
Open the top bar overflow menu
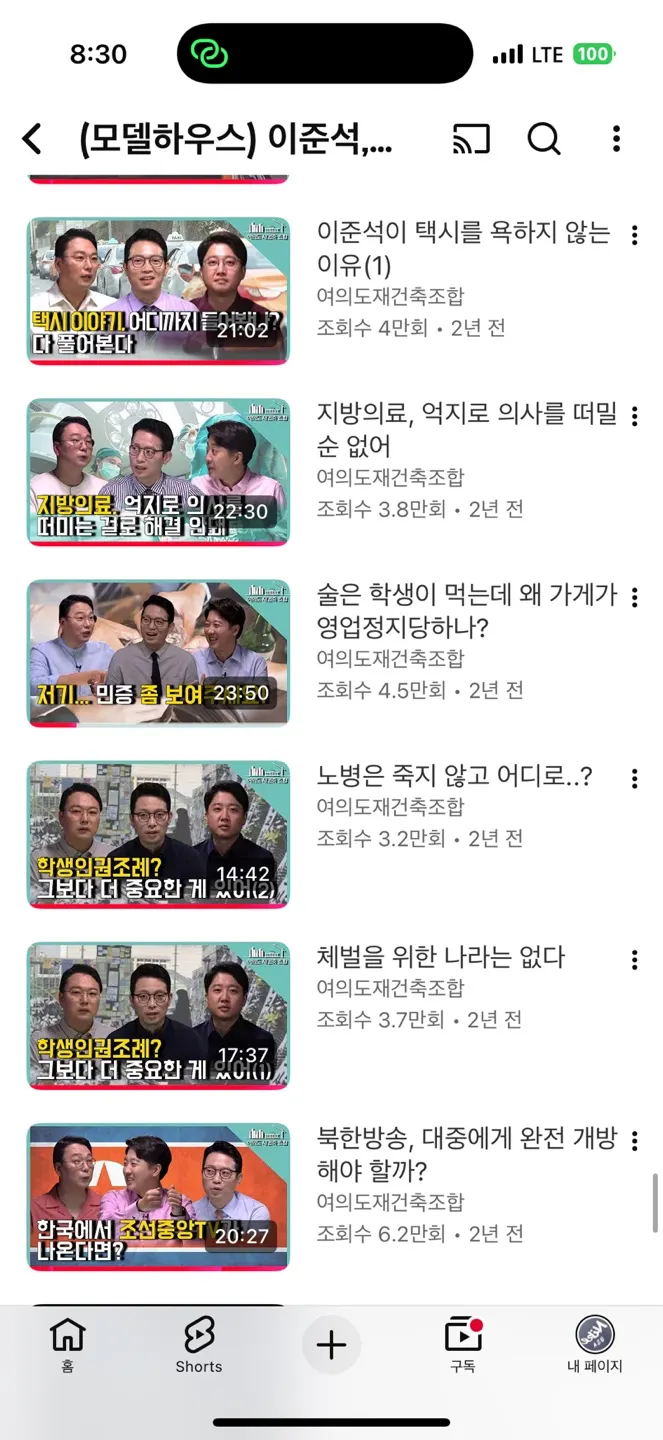tap(616, 139)
